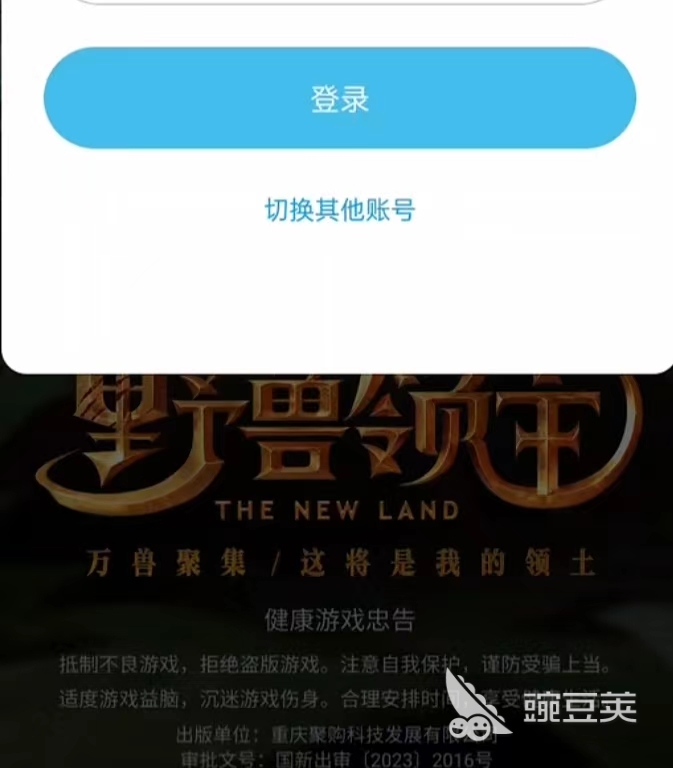This screenshot has width=673, height=768.
Task: Tap the input field above 登录
Action: tap(339, 2)
